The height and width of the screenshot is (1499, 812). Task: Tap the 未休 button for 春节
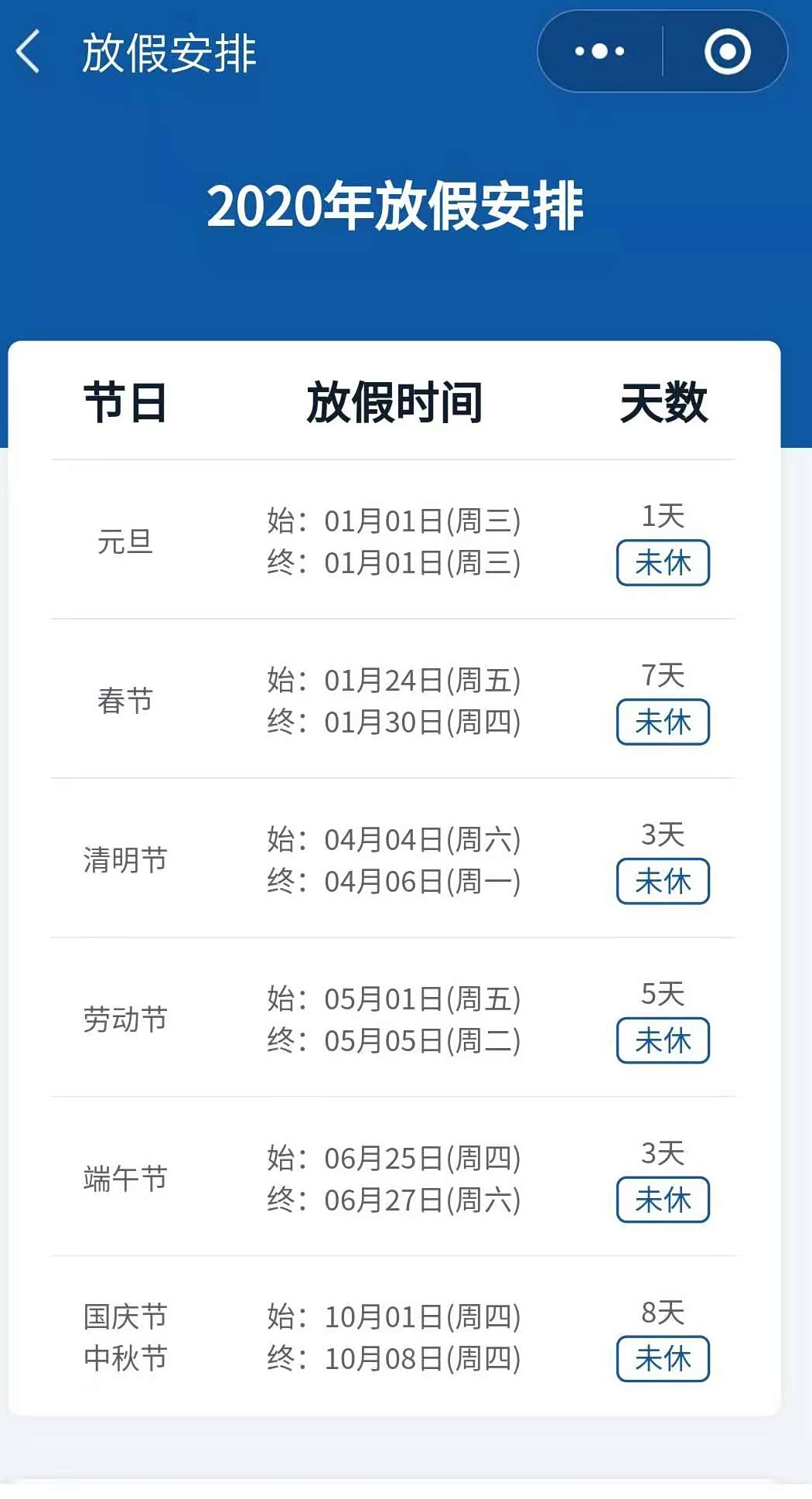tap(663, 722)
